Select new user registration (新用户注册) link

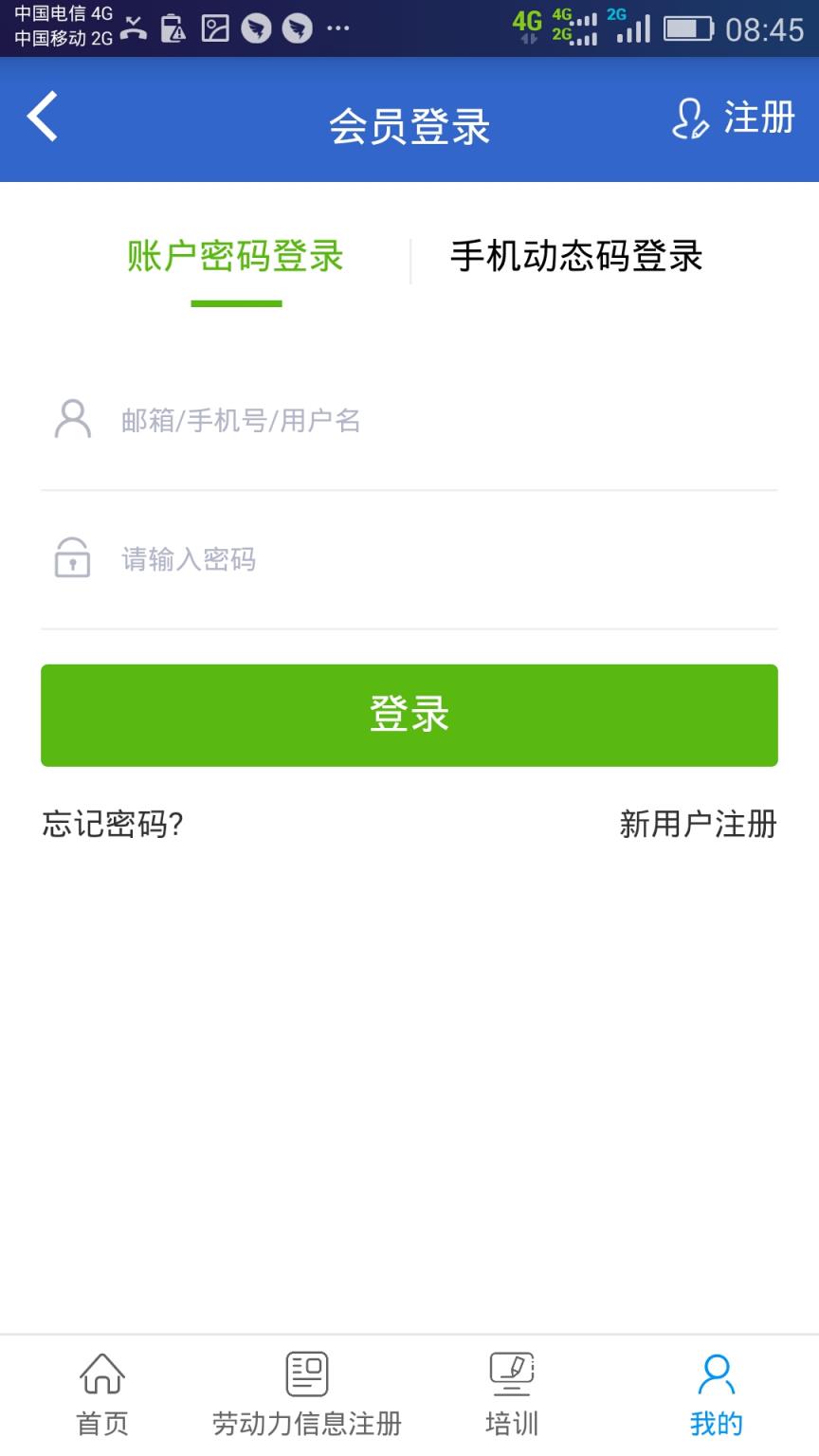(698, 824)
